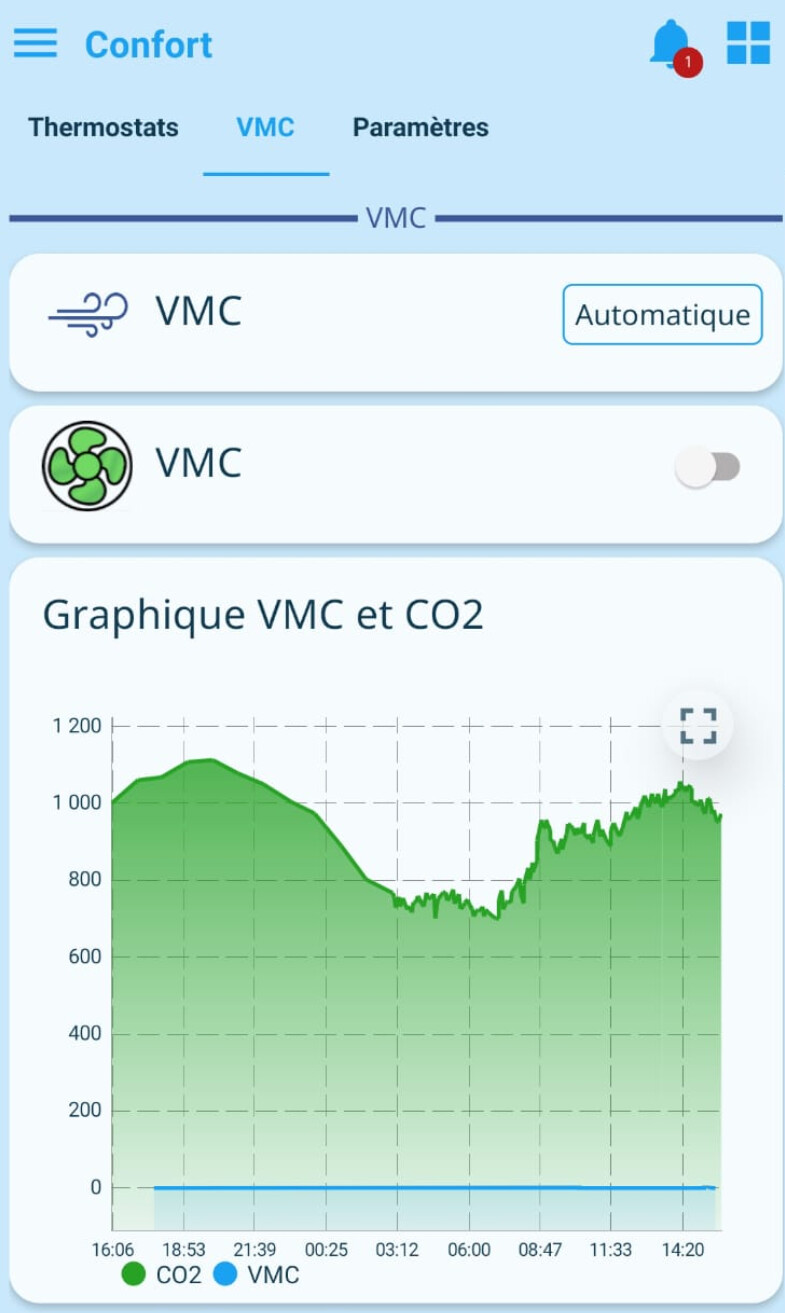Hide the VMC series in legend
Image resolution: width=785 pixels, height=1313 pixels.
pyautogui.click(x=255, y=1275)
